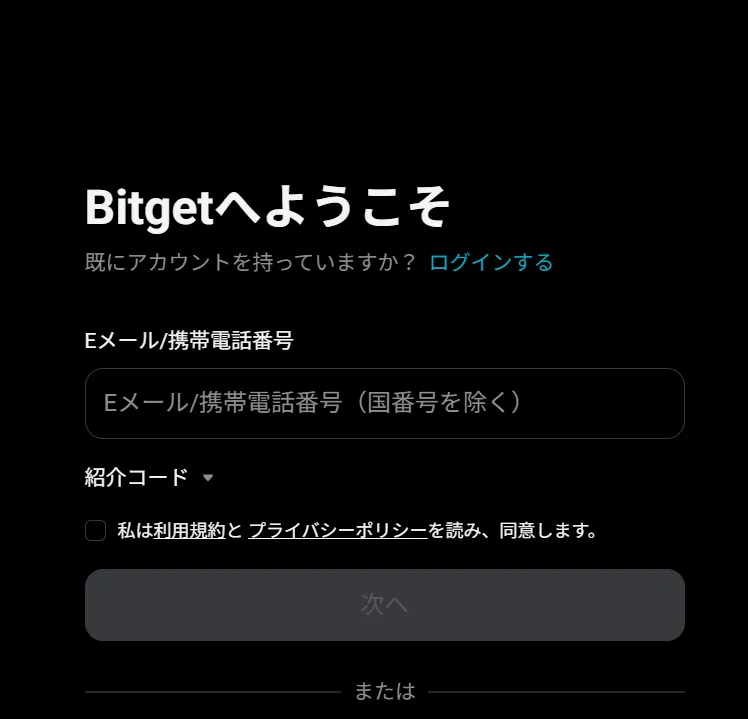Expand the 紹介コード referral code section
This screenshot has height=719, width=748.
tap(150, 478)
